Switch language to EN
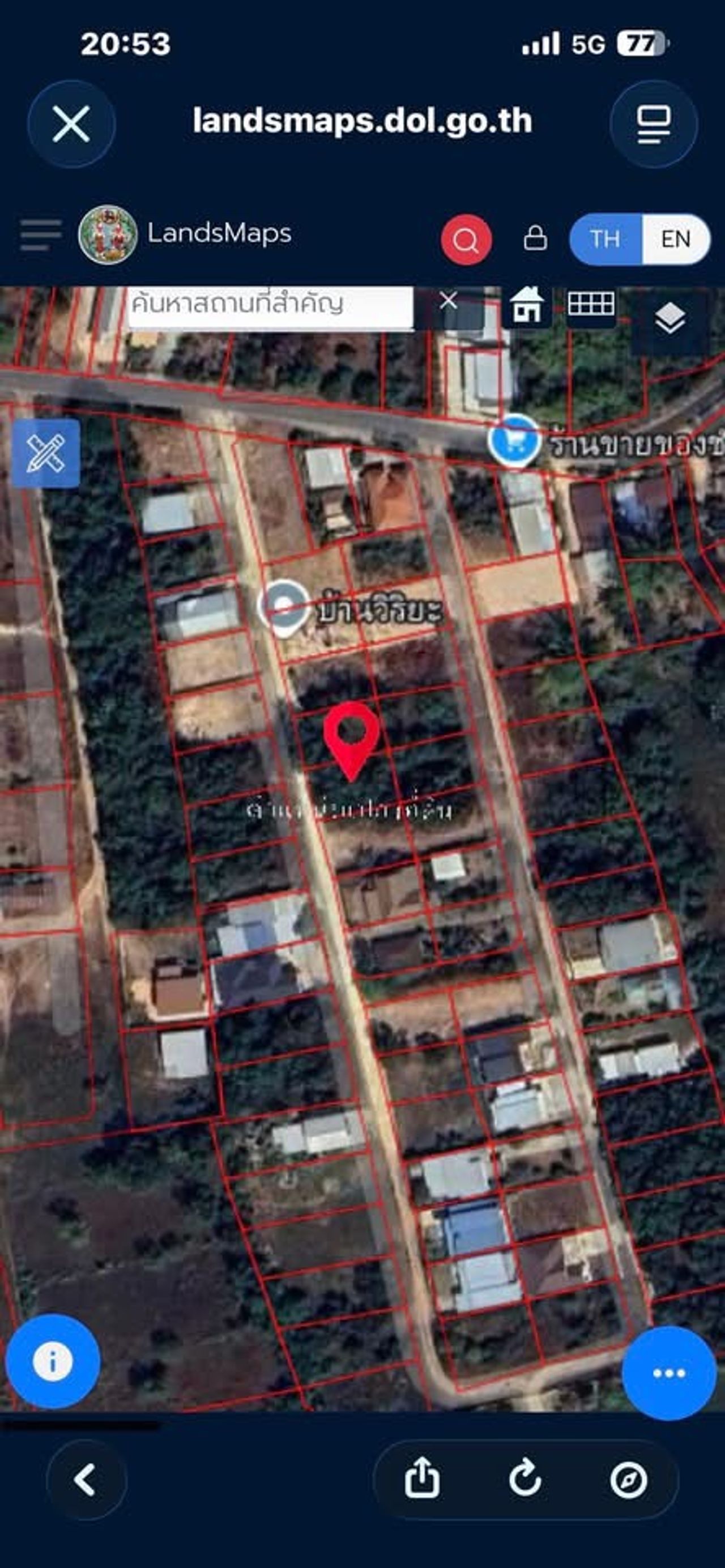Screen dimensions: 725x1568 676,239
